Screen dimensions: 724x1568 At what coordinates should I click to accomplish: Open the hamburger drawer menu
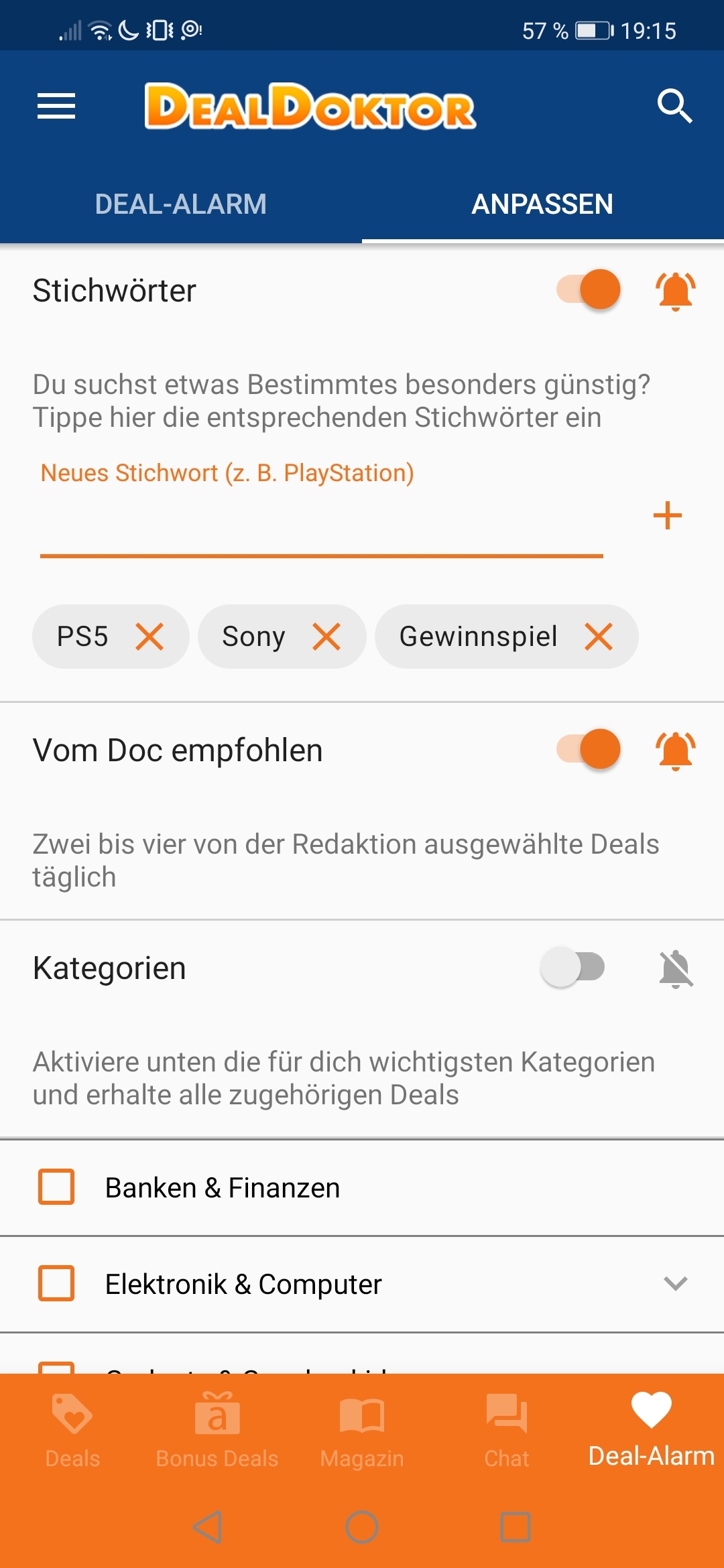56,106
